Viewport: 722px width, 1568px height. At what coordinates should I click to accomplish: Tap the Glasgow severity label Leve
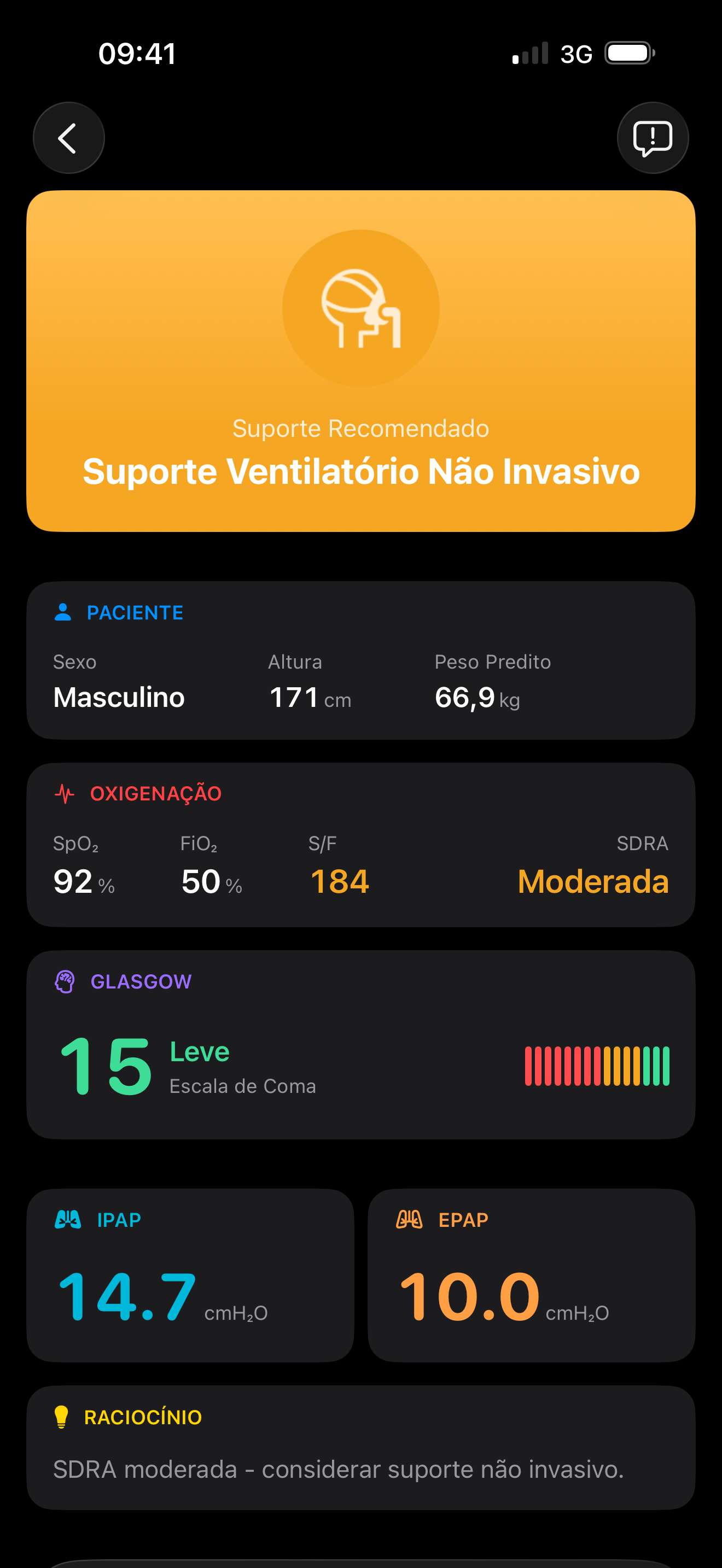coord(199,1051)
